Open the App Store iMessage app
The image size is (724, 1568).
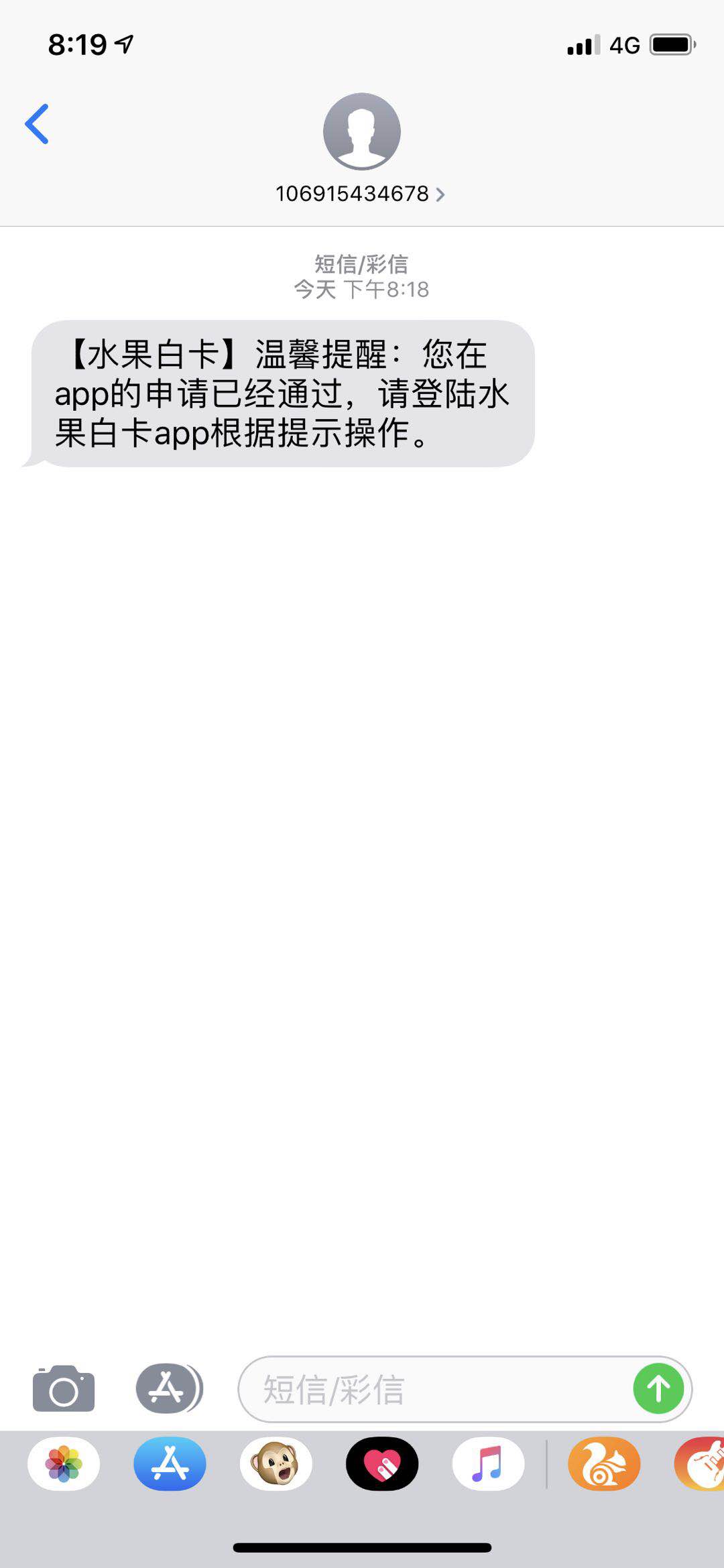[x=170, y=1463]
